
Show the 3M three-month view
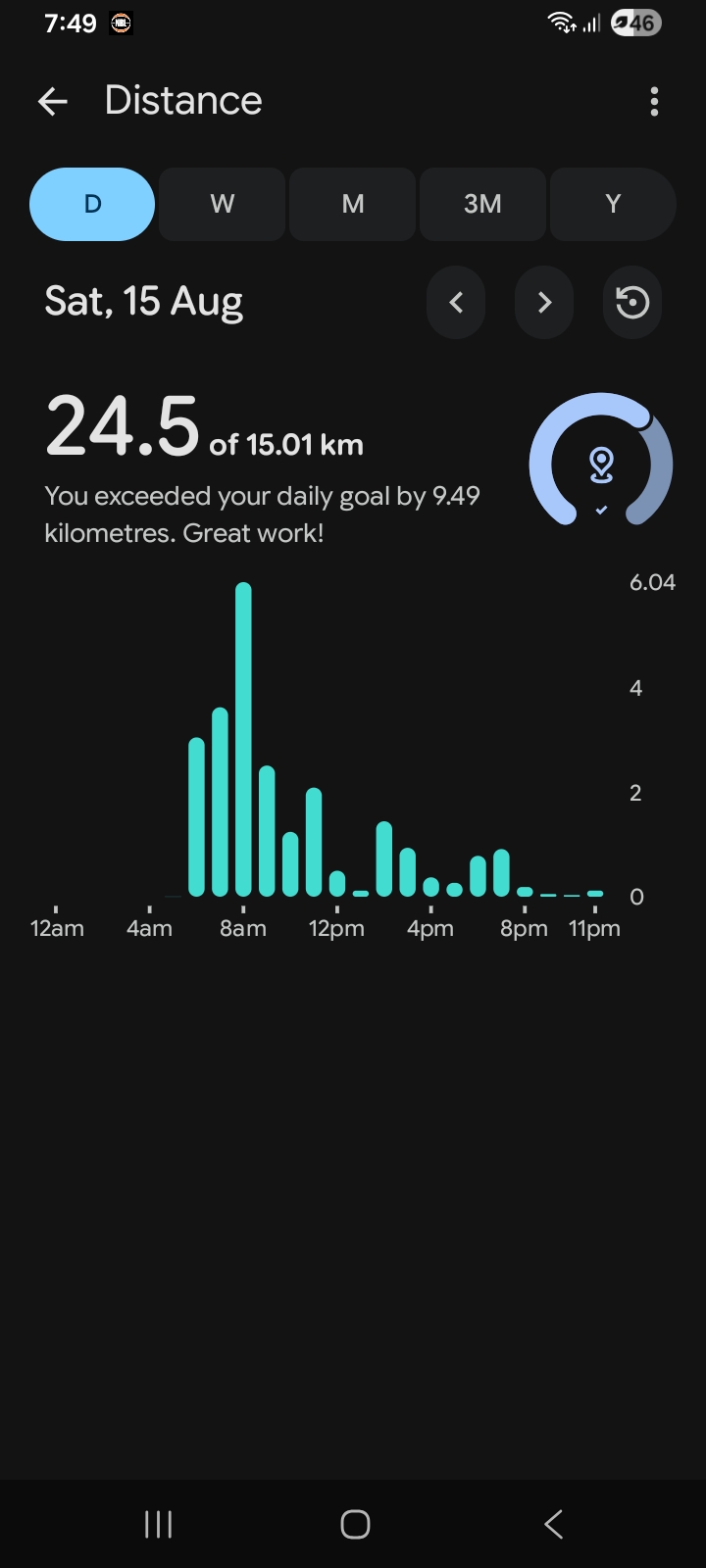coord(482,204)
